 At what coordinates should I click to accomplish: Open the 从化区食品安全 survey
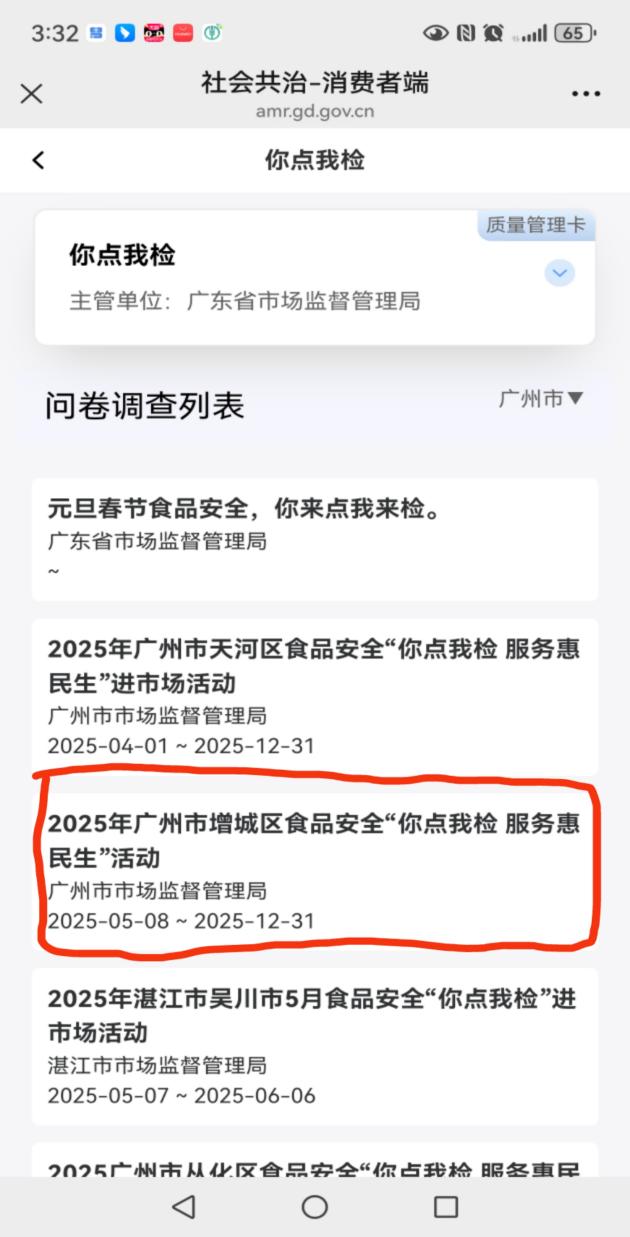314,1165
